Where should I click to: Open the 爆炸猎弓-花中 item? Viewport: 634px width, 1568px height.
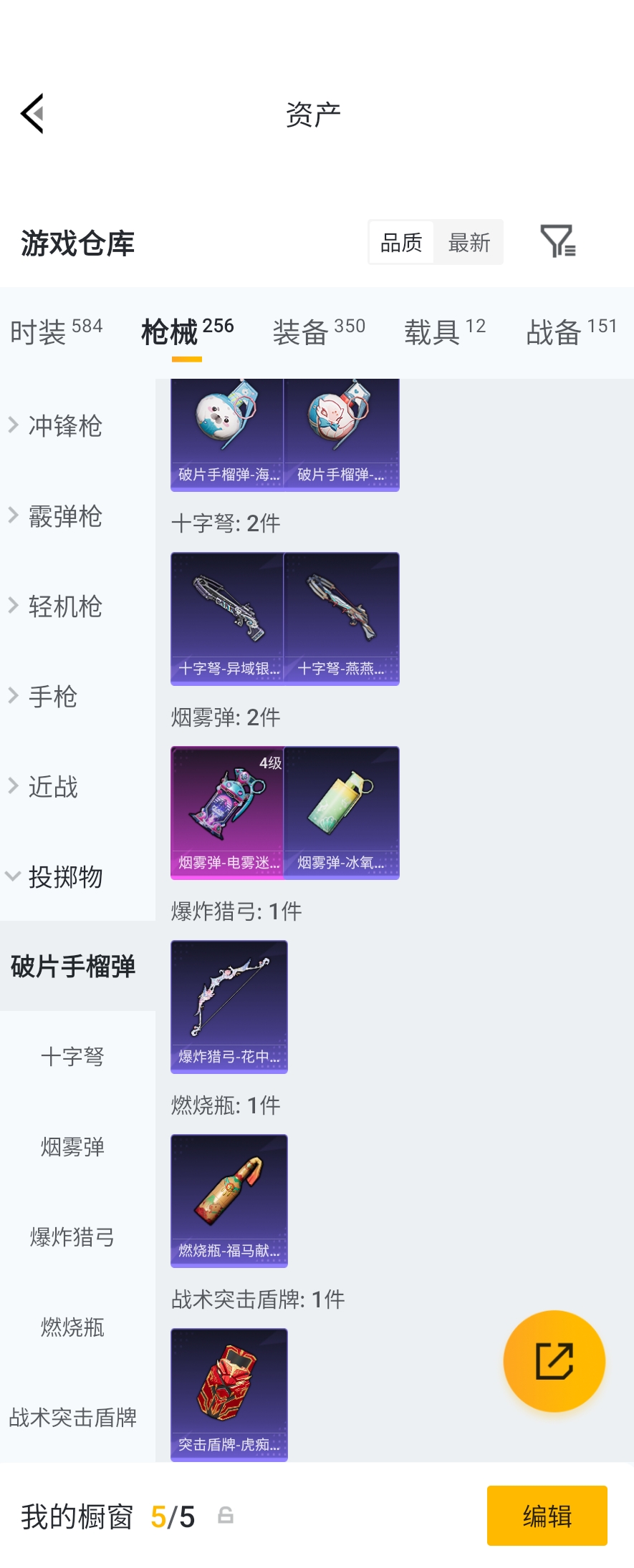click(229, 1006)
